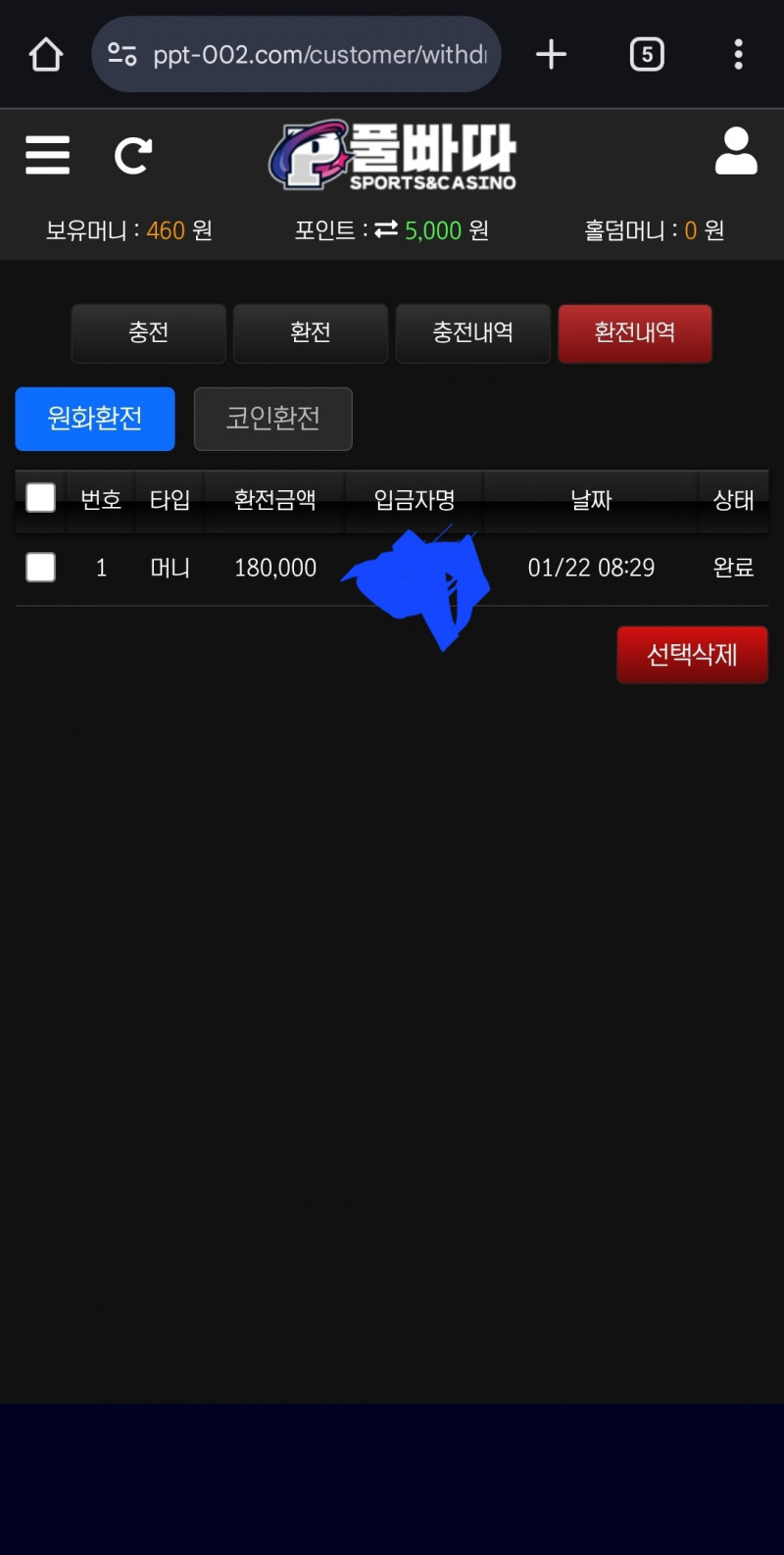Open the user profile icon
Image resolution: width=784 pixels, height=1555 pixels.
[x=736, y=152]
